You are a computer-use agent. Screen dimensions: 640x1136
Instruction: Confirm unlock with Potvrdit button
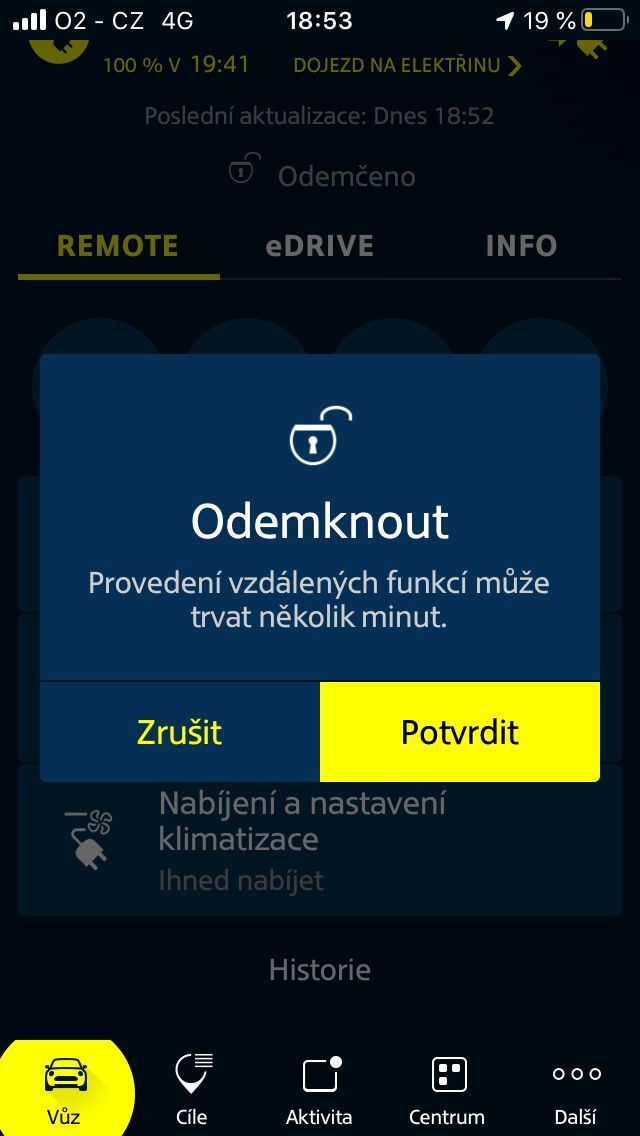pyautogui.click(x=460, y=732)
